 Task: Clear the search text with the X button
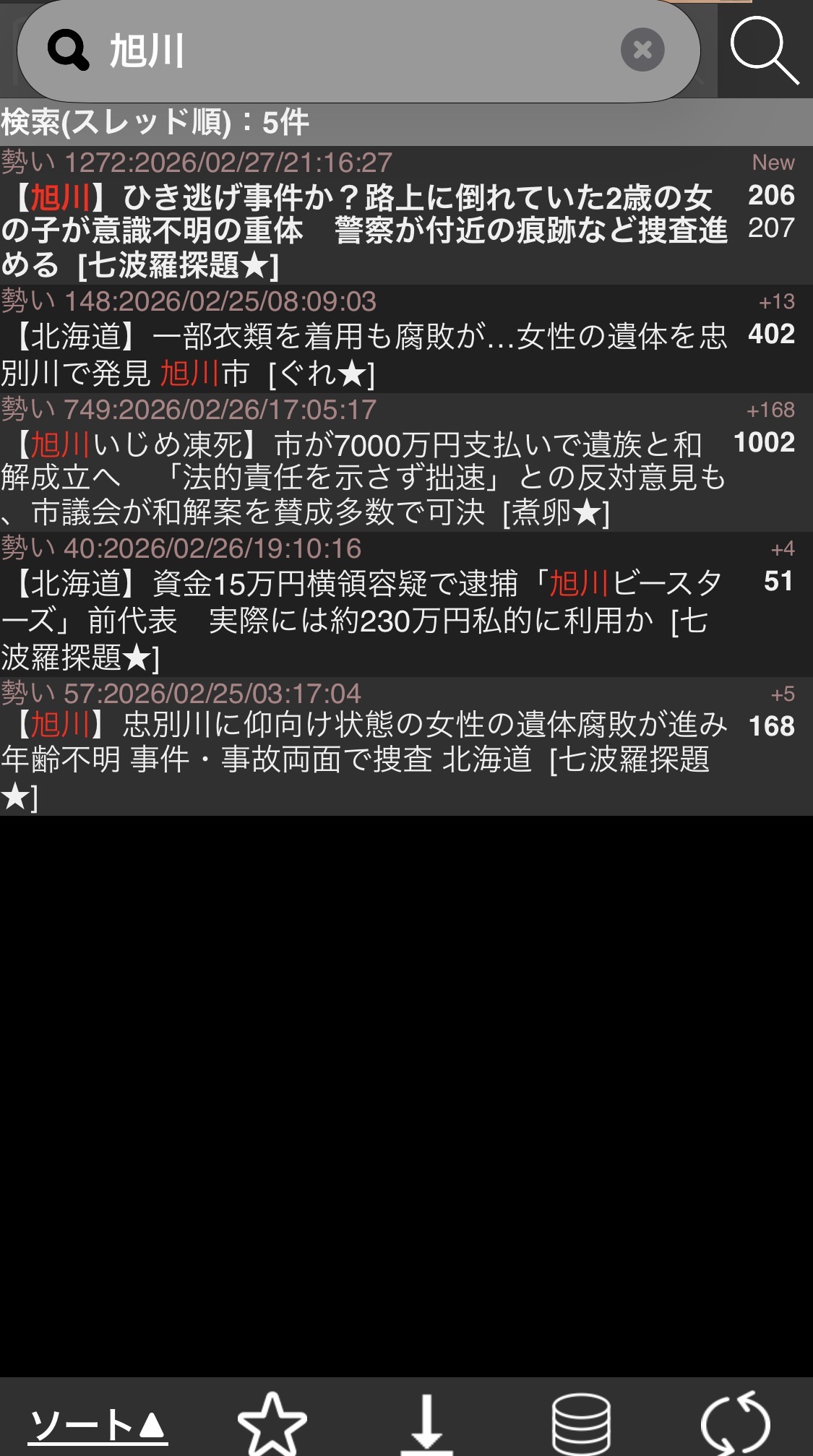(x=642, y=50)
